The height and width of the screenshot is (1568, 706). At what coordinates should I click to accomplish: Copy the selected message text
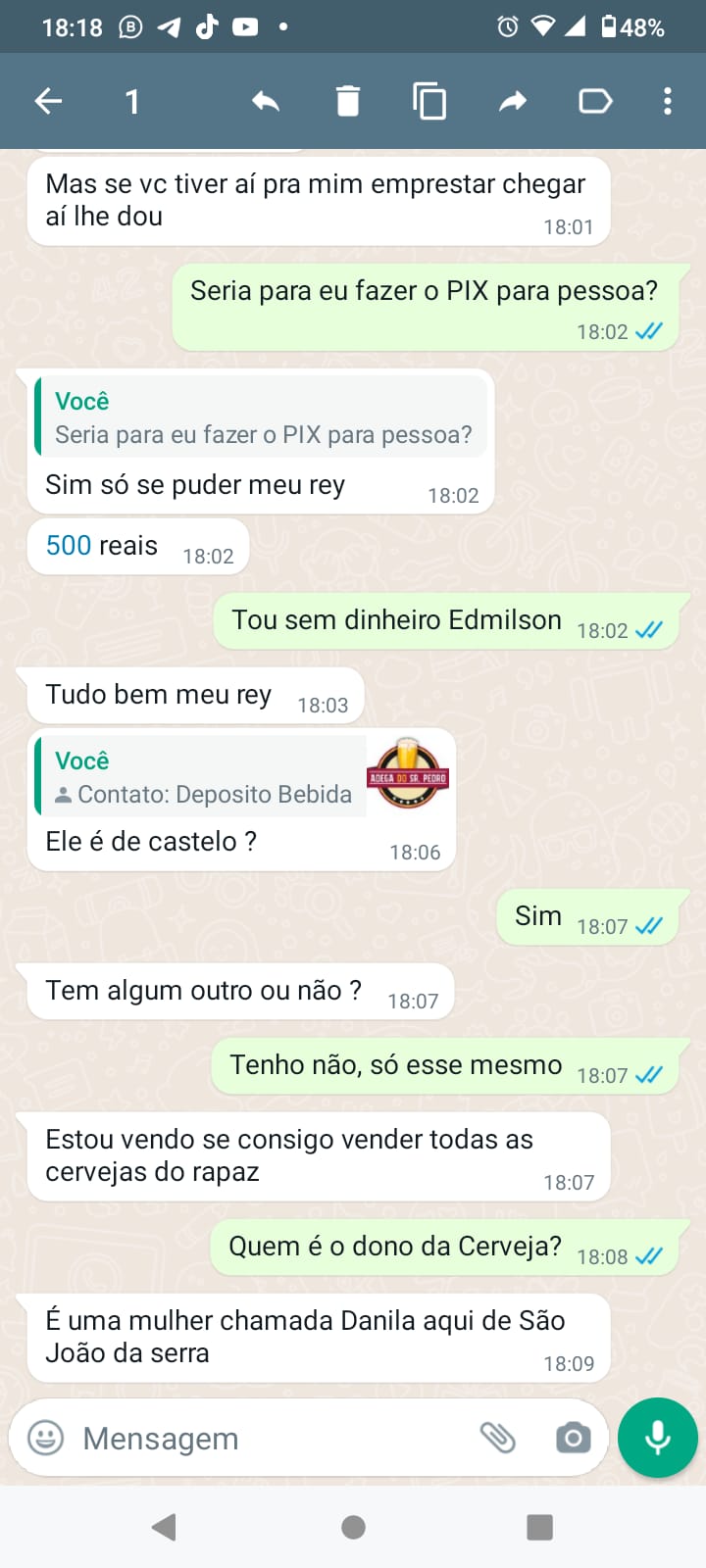pyautogui.click(x=429, y=101)
